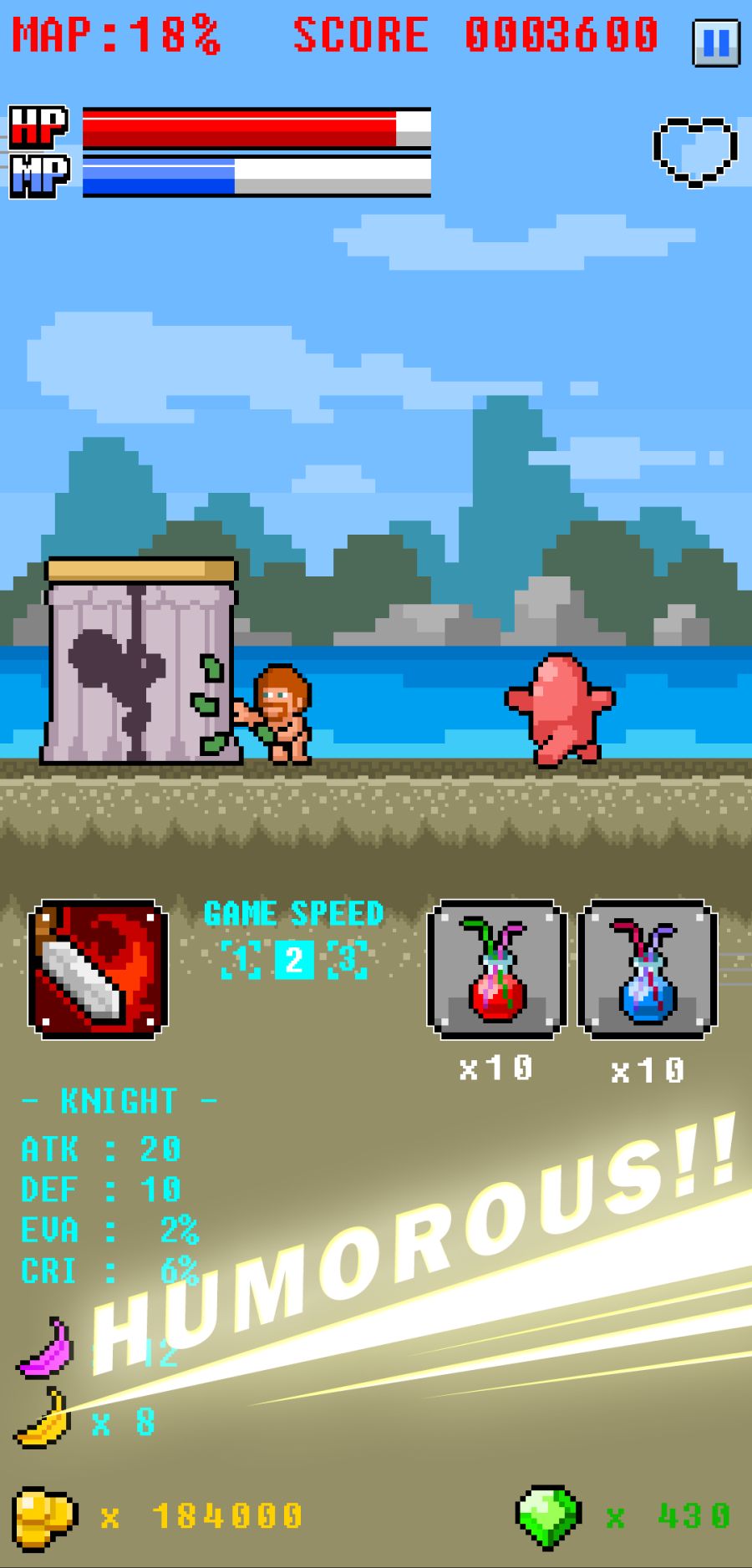
Task: Tap the MAP:18% progress label
Action: 117,33
